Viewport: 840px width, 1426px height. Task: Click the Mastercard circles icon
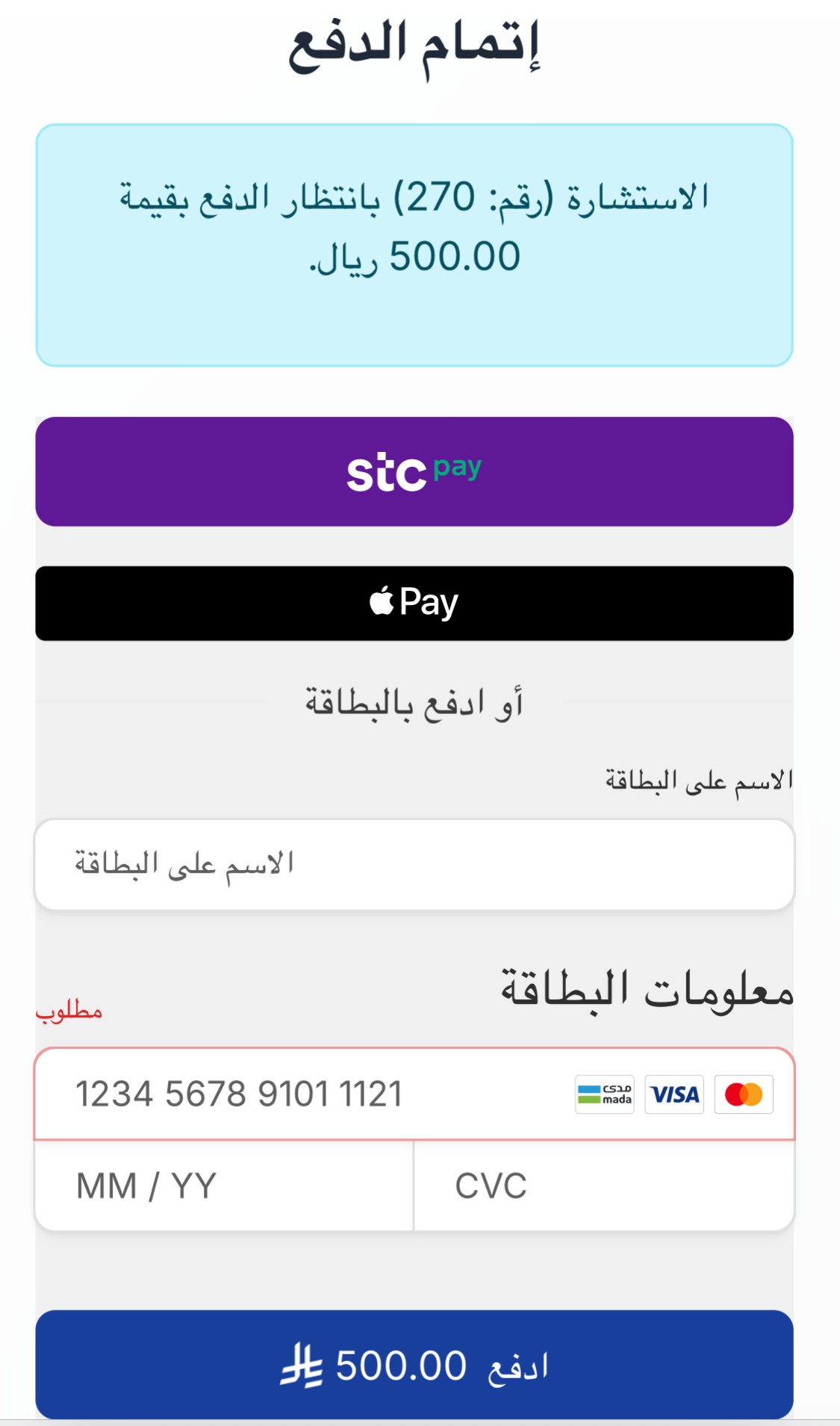(744, 1094)
